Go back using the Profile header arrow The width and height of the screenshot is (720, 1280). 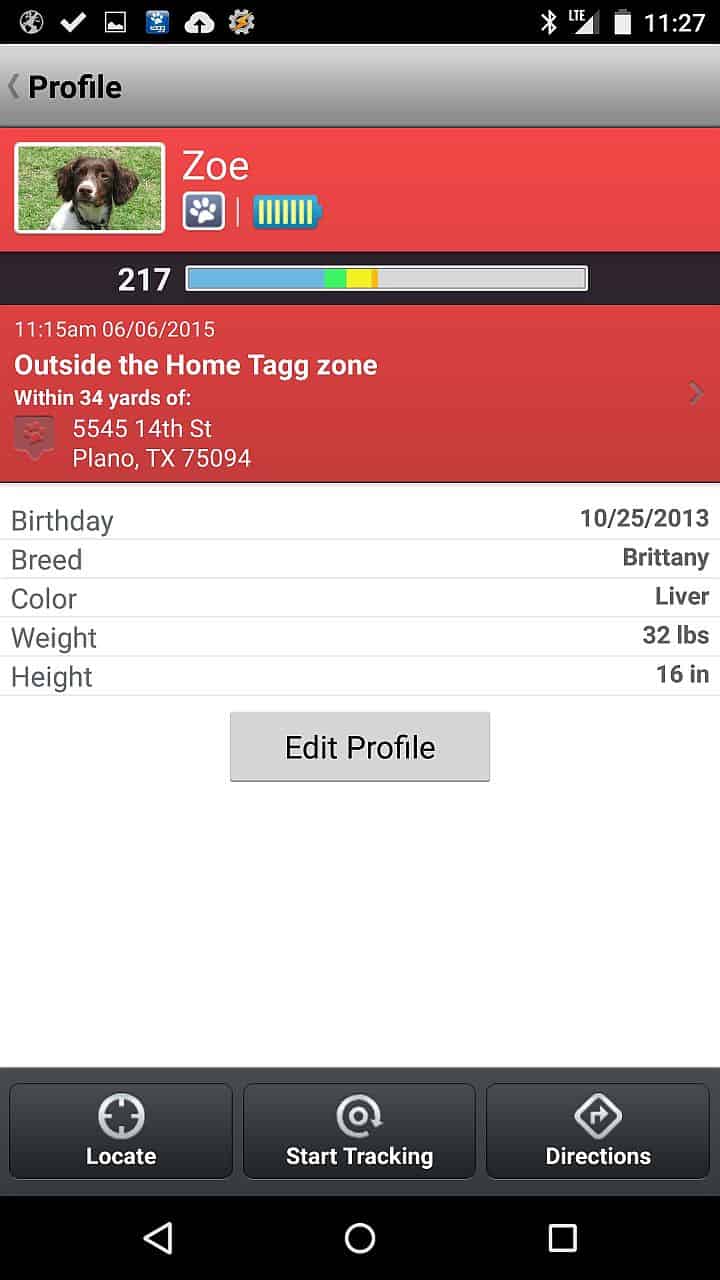[x=14, y=87]
